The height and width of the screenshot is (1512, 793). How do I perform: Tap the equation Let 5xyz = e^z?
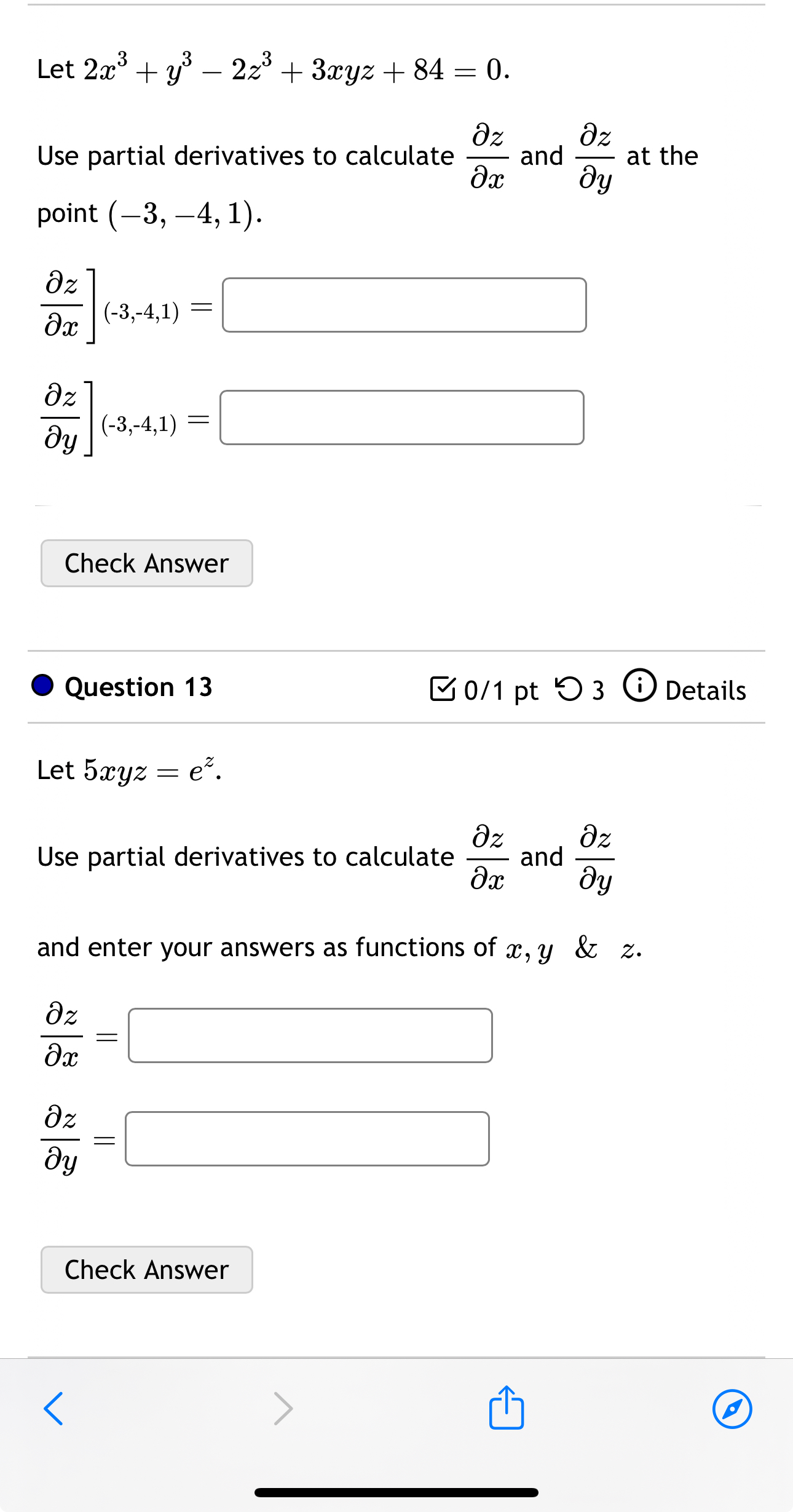pos(128,772)
